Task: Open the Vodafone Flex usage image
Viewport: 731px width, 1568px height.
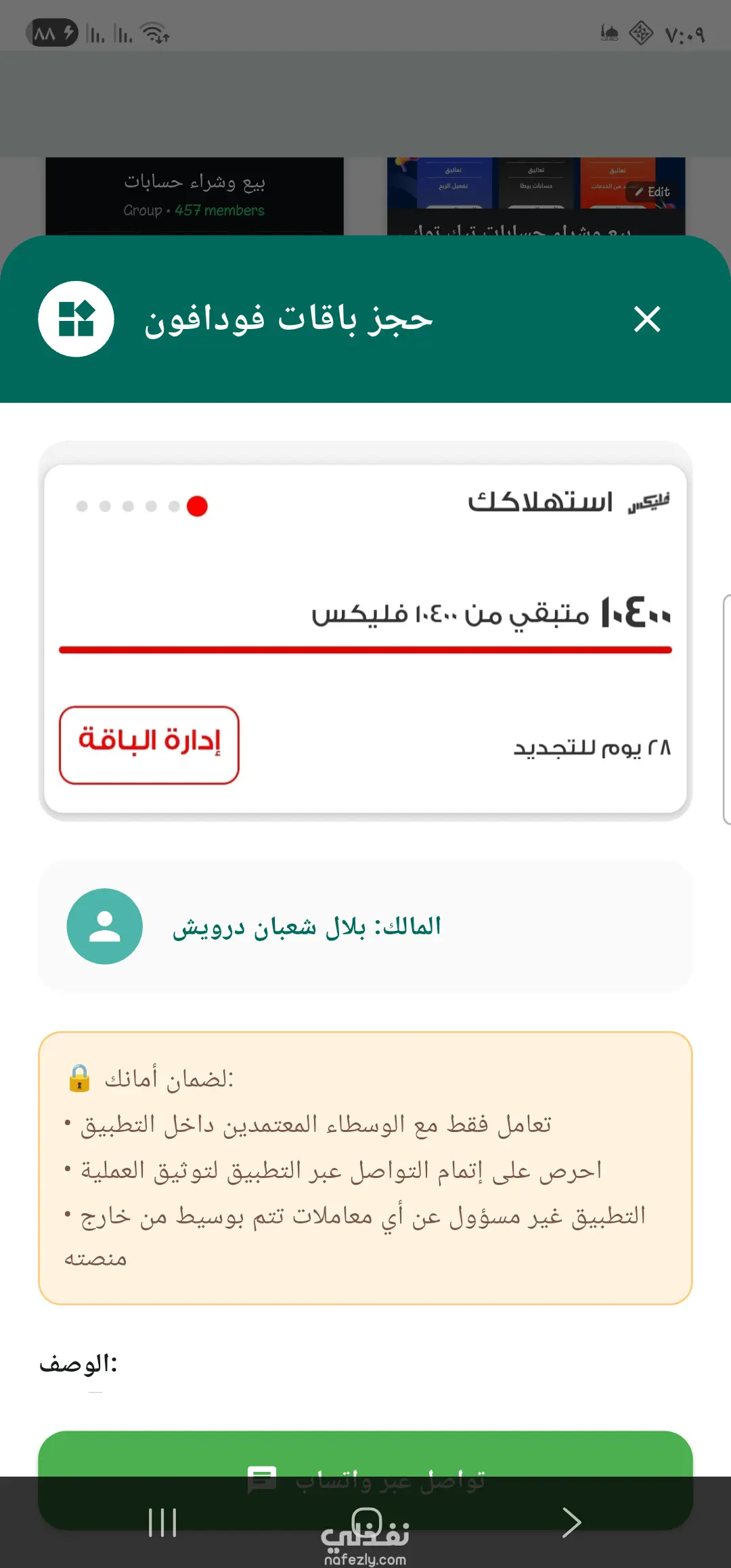Action: coord(365,631)
